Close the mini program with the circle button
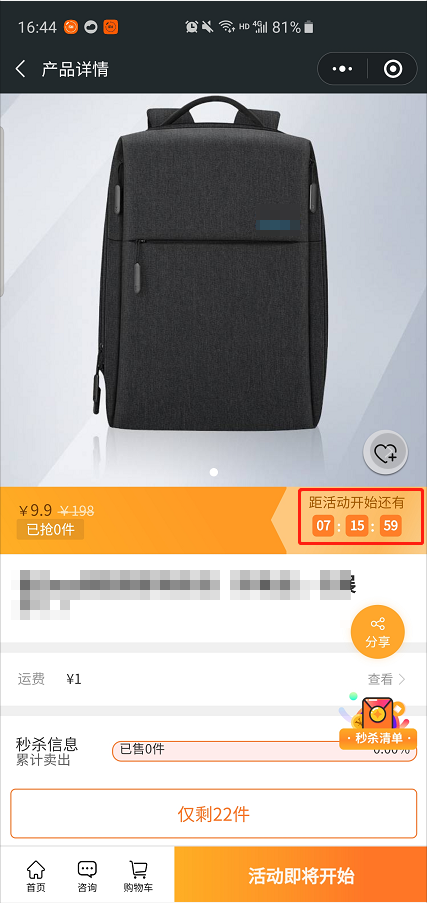This screenshot has width=427, height=903. [x=393, y=70]
